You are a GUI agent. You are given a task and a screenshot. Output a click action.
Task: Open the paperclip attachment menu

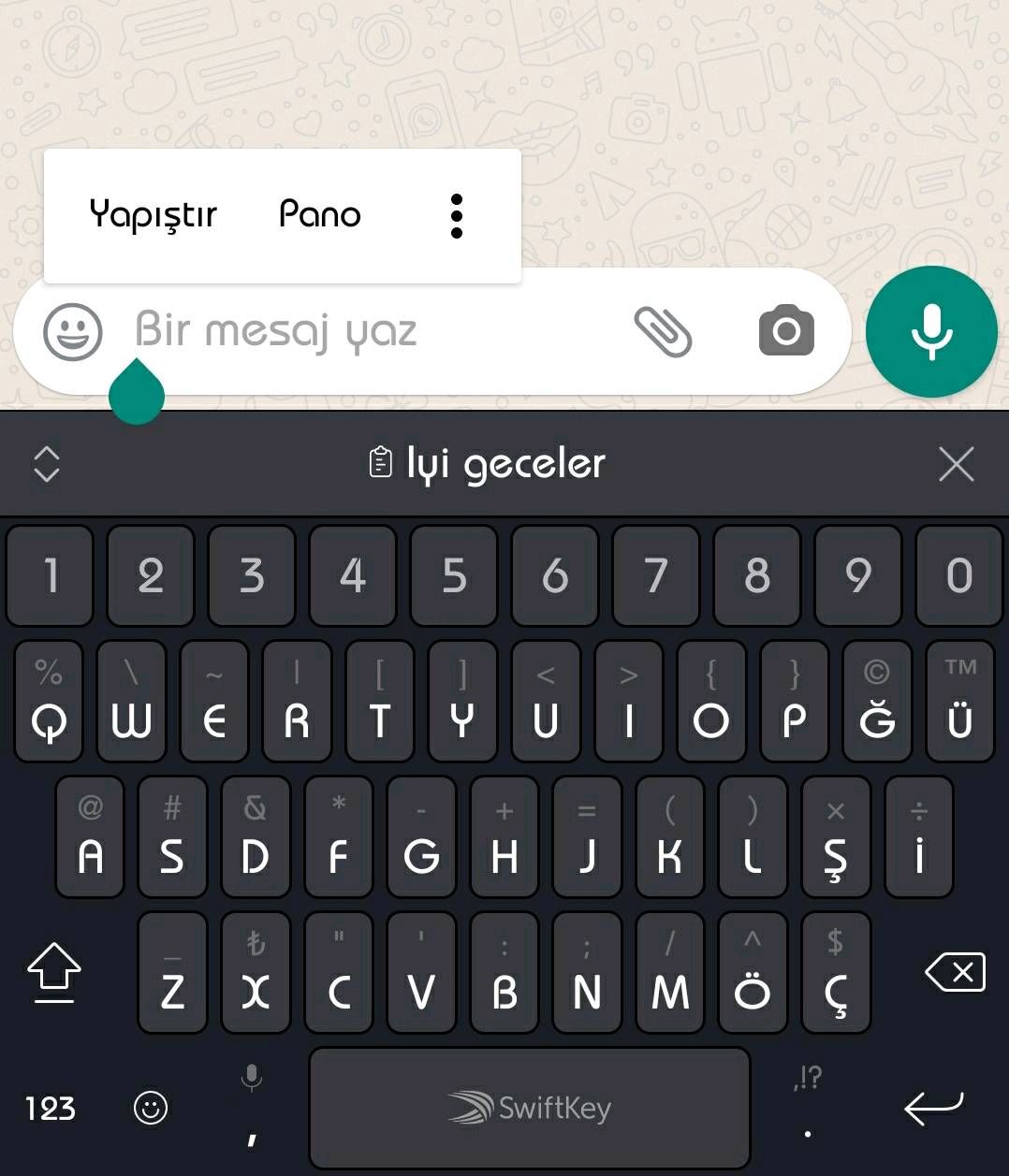663,331
